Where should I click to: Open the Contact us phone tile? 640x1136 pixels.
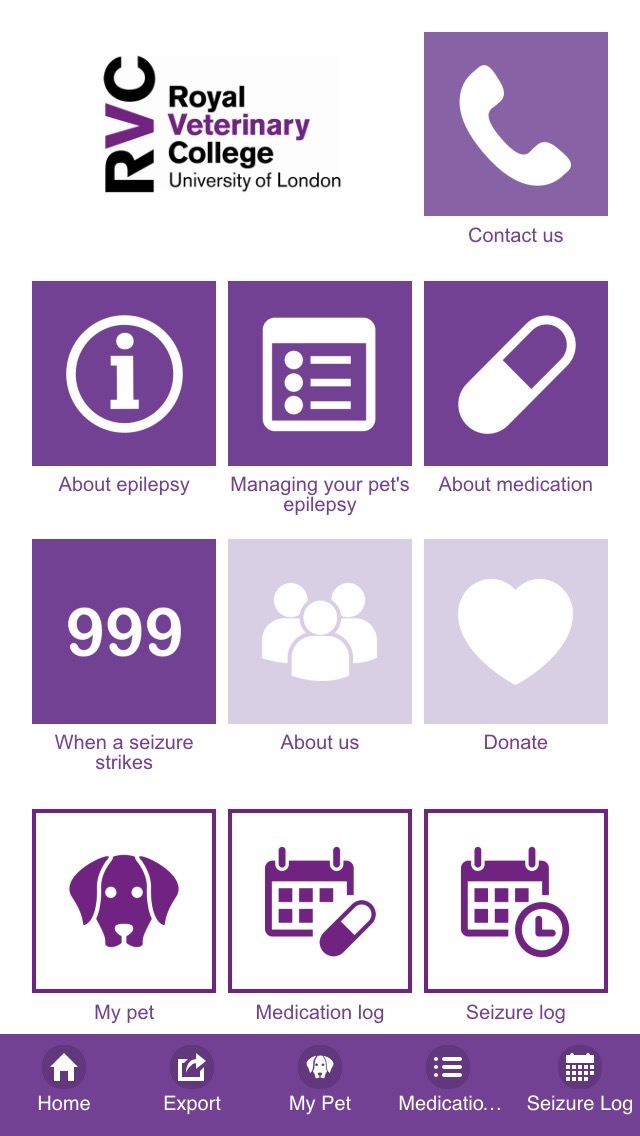click(515, 124)
